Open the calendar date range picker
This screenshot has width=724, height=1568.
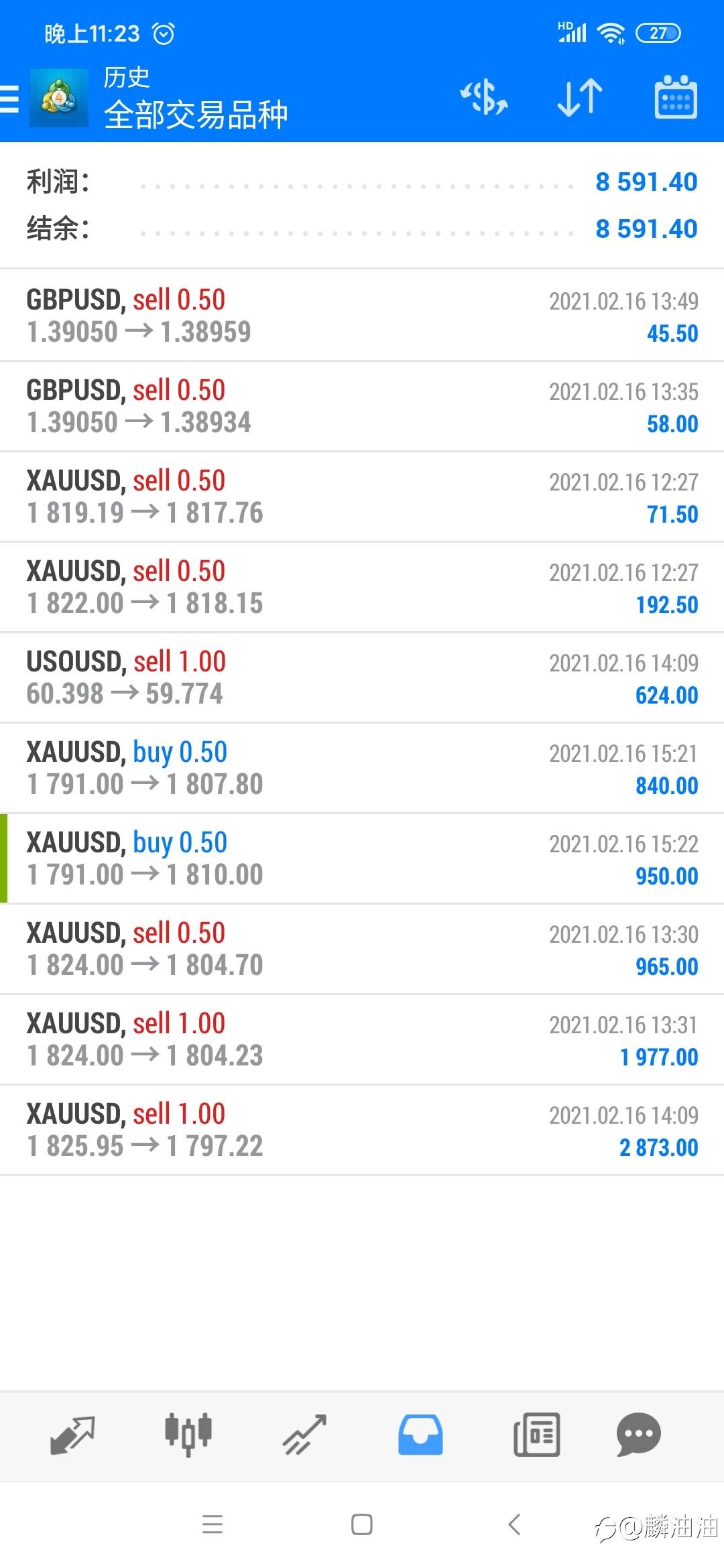click(x=675, y=97)
